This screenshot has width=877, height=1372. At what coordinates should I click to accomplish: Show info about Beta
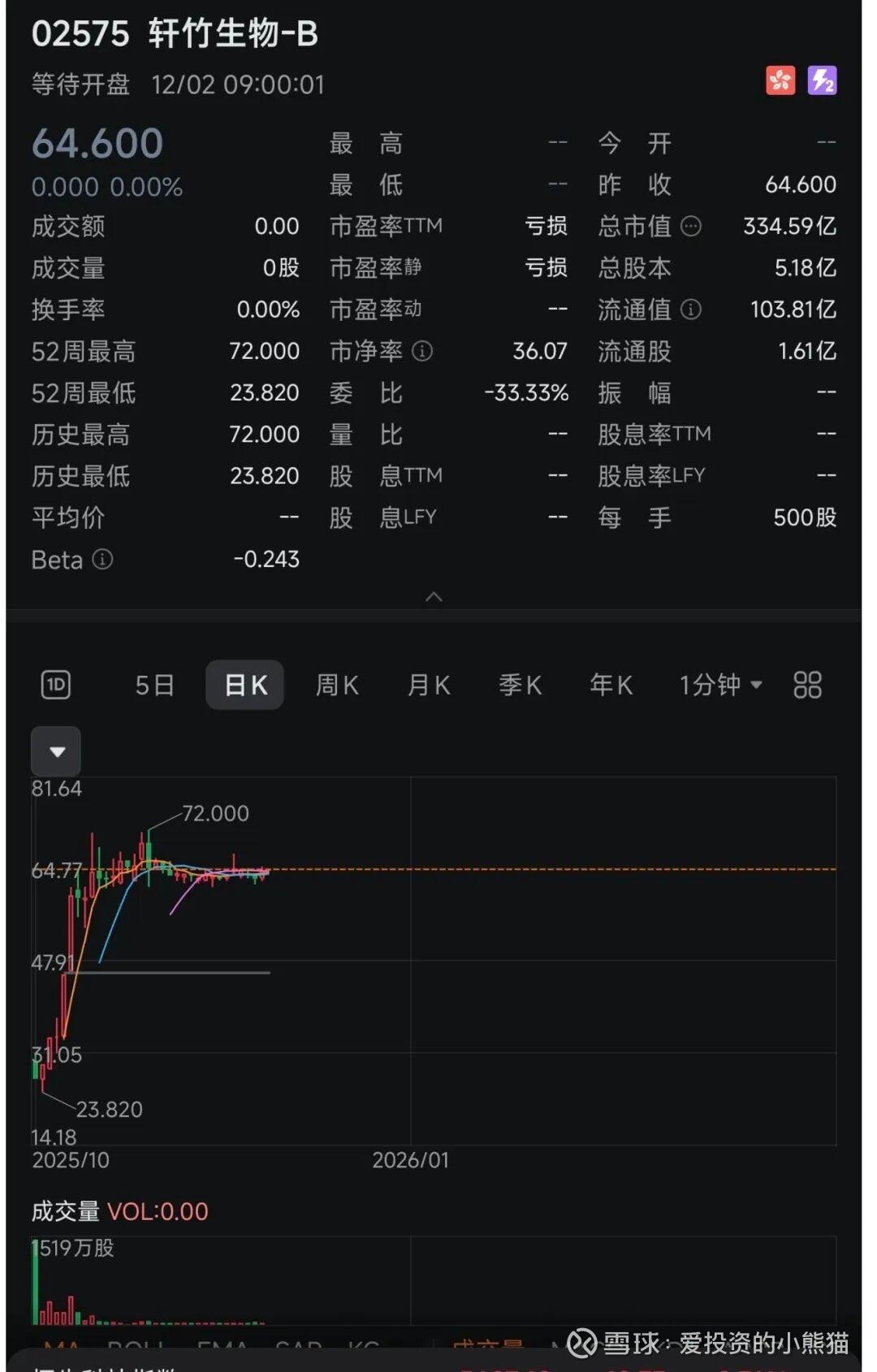pyautogui.click(x=102, y=559)
